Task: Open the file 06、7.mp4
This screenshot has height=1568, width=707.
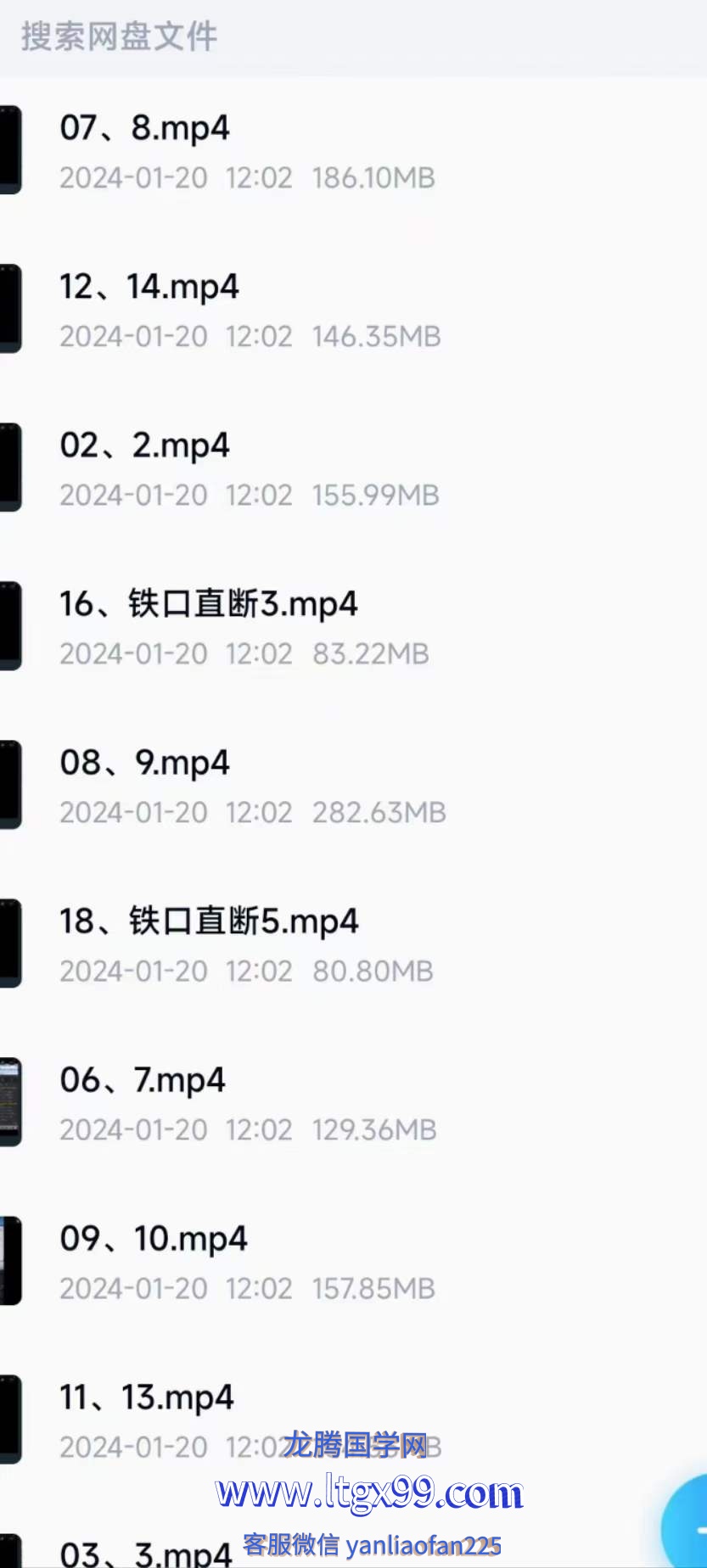Action: click(353, 1103)
